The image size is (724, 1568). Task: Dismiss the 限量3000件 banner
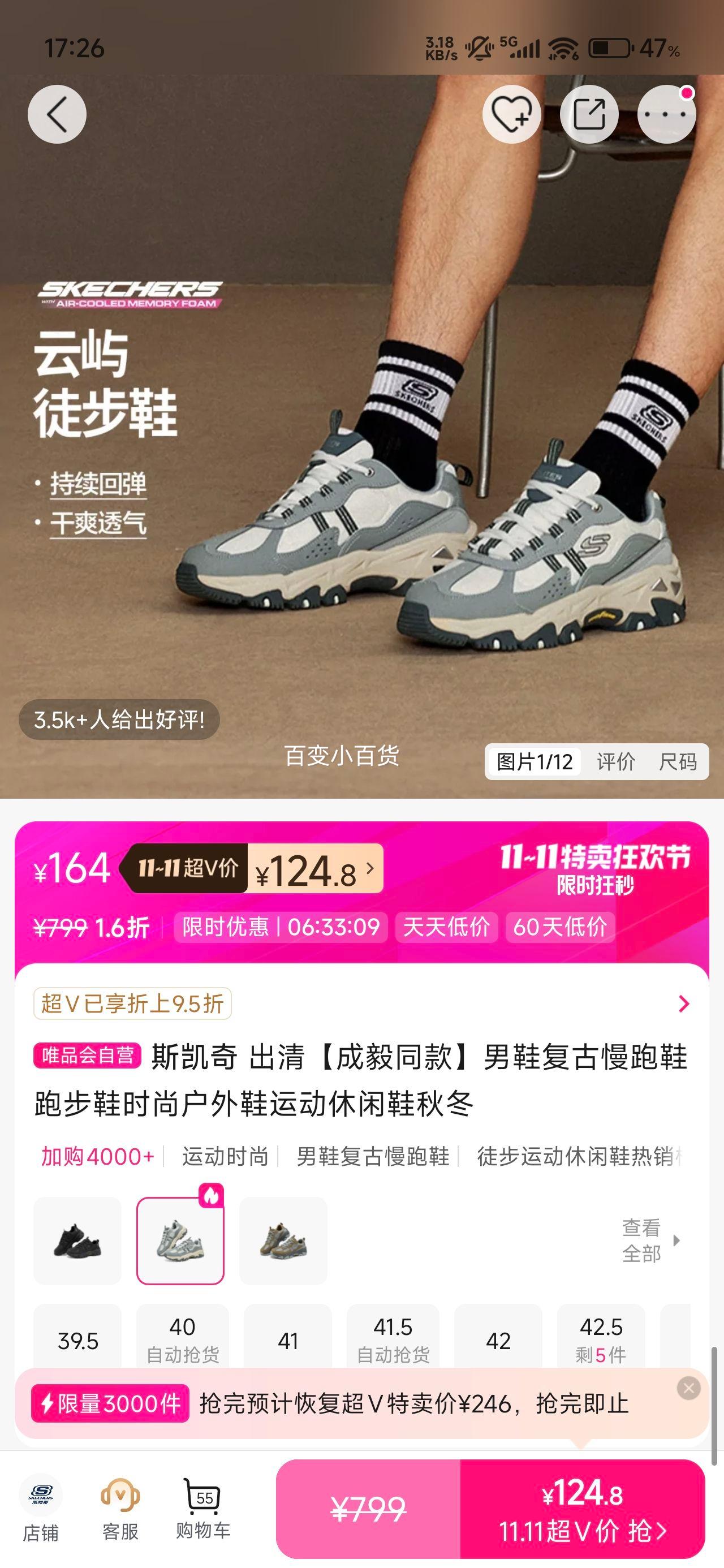(689, 1389)
